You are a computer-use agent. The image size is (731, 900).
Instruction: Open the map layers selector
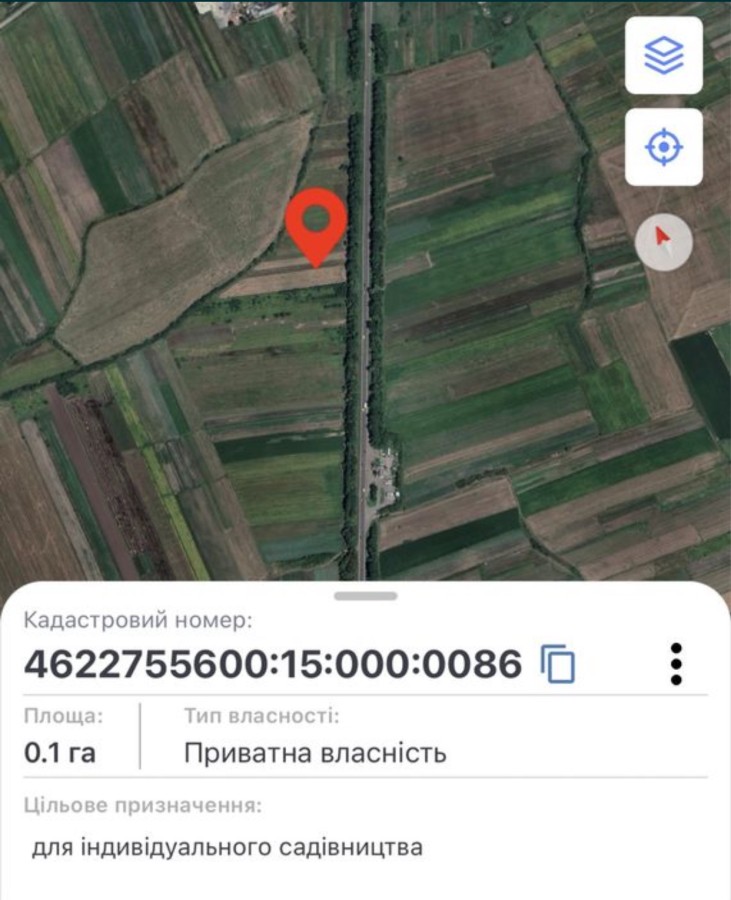click(x=663, y=56)
